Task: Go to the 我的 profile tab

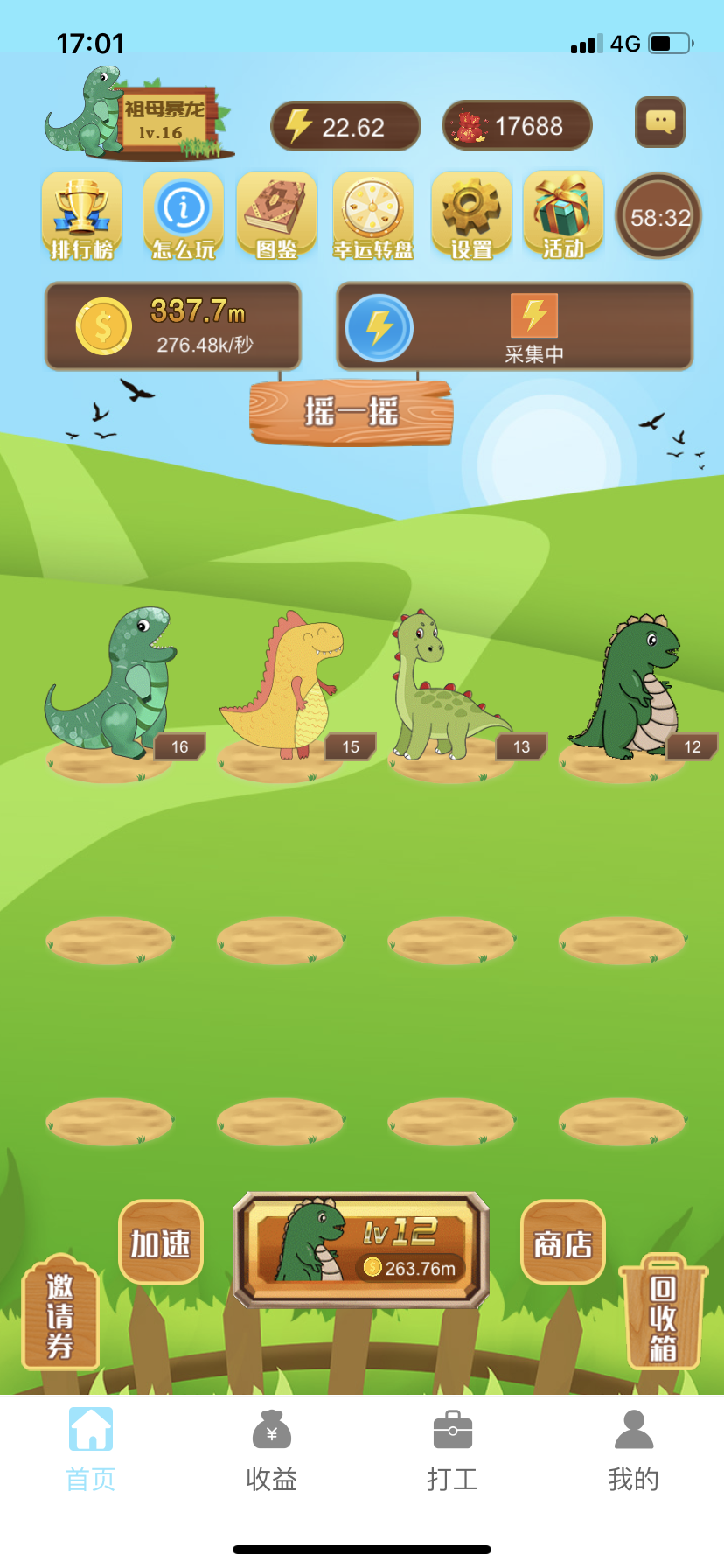Action: [633, 1449]
